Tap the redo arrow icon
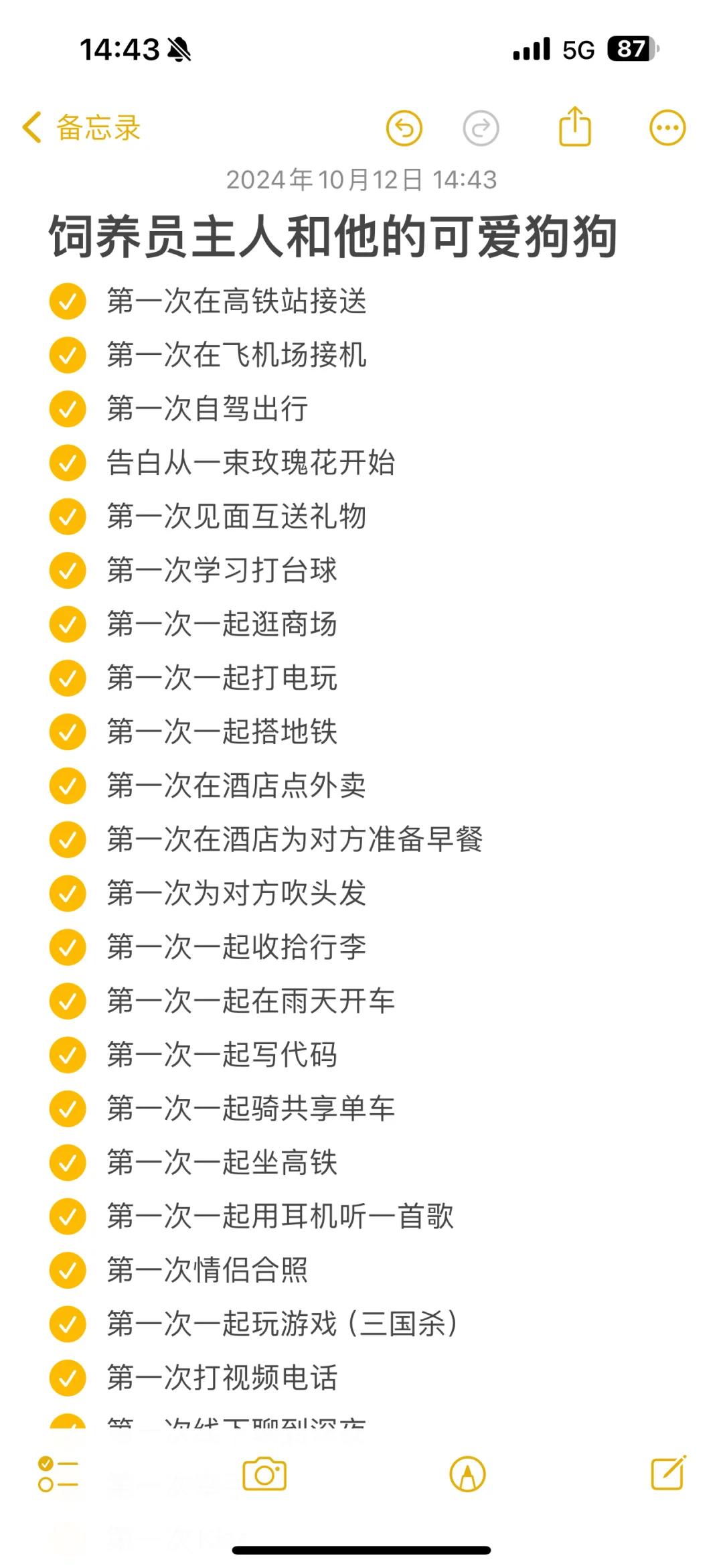The height and width of the screenshot is (1568, 723). click(481, 128)
